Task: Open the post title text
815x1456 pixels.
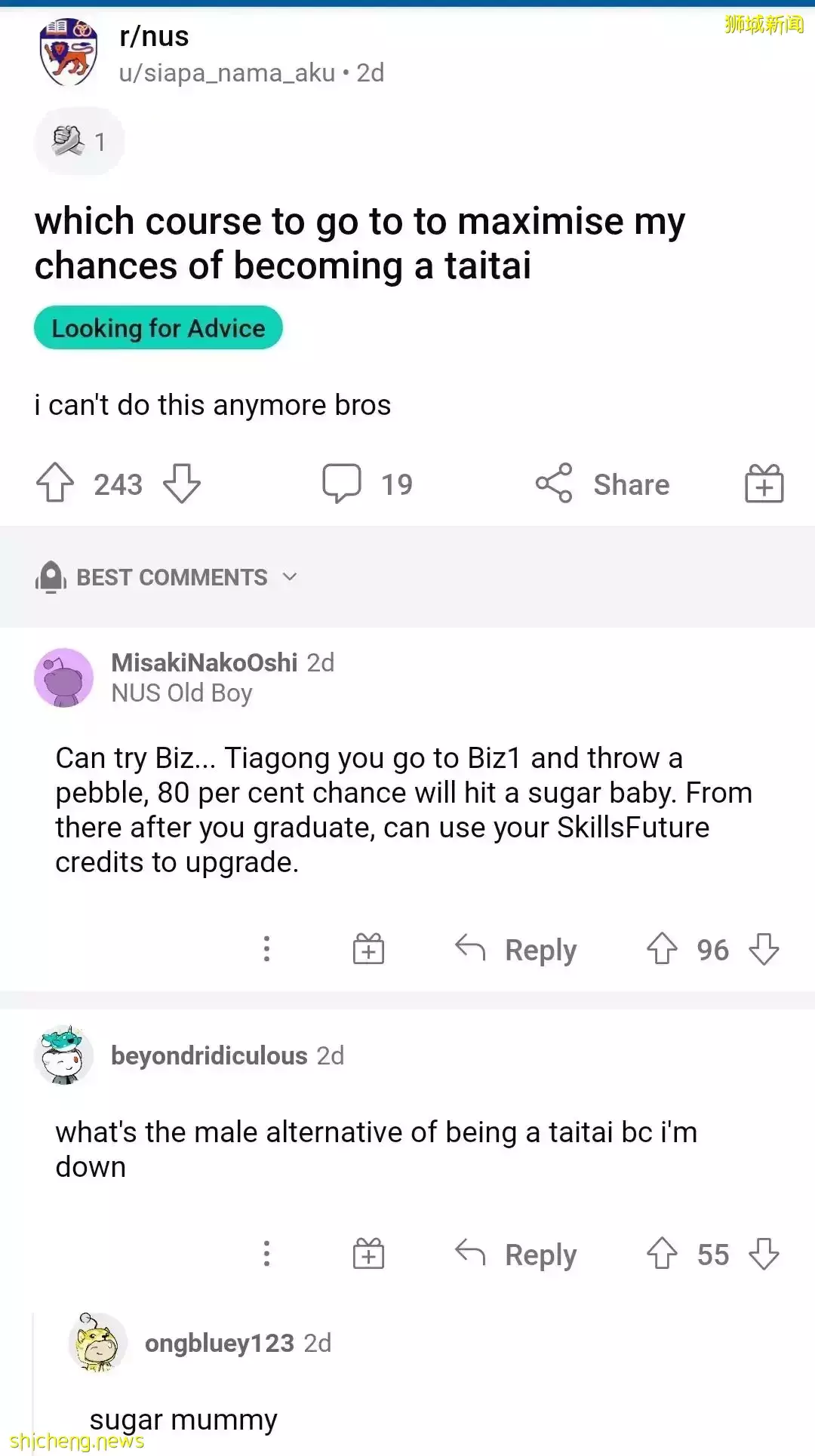Action: pyautogui.click(x=360, y=242)
